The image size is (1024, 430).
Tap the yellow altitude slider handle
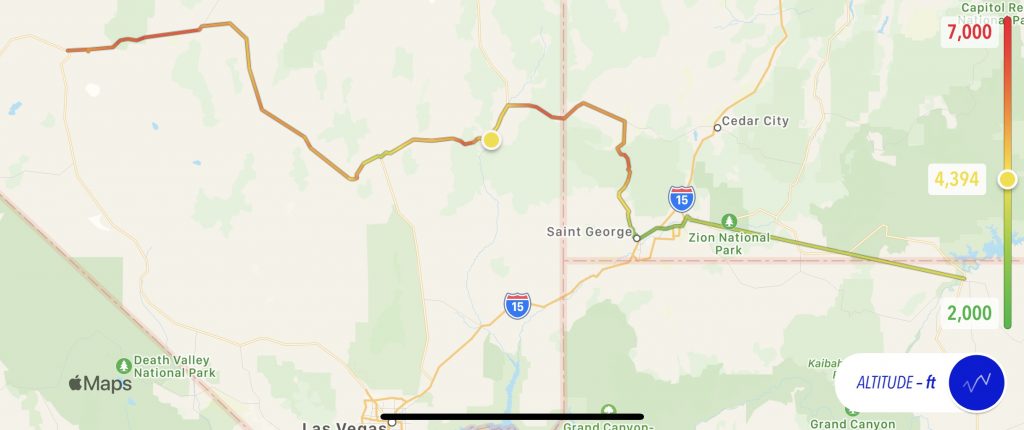pos(1007,180)
